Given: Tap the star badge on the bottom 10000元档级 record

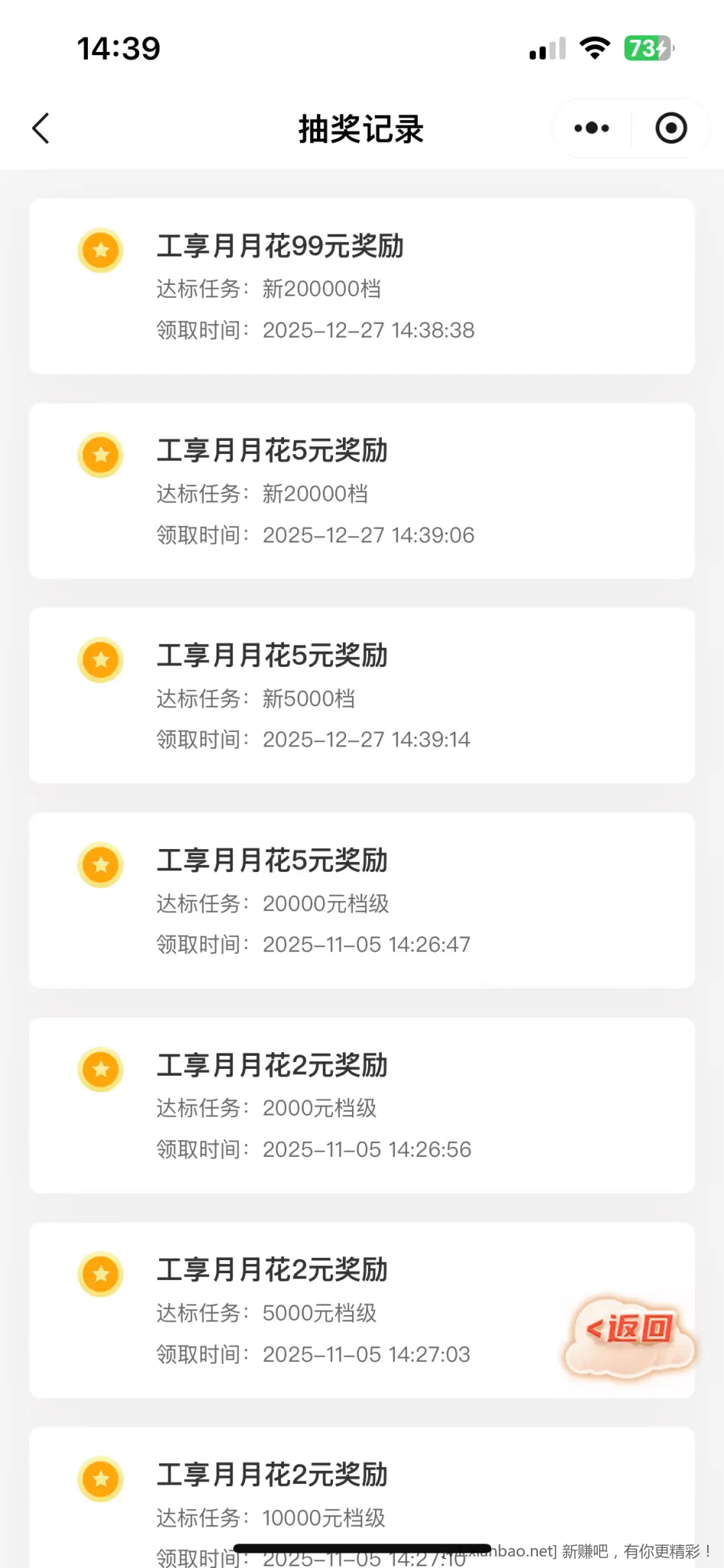Looking at the screenshot, I should click(x=100, y=1479).
